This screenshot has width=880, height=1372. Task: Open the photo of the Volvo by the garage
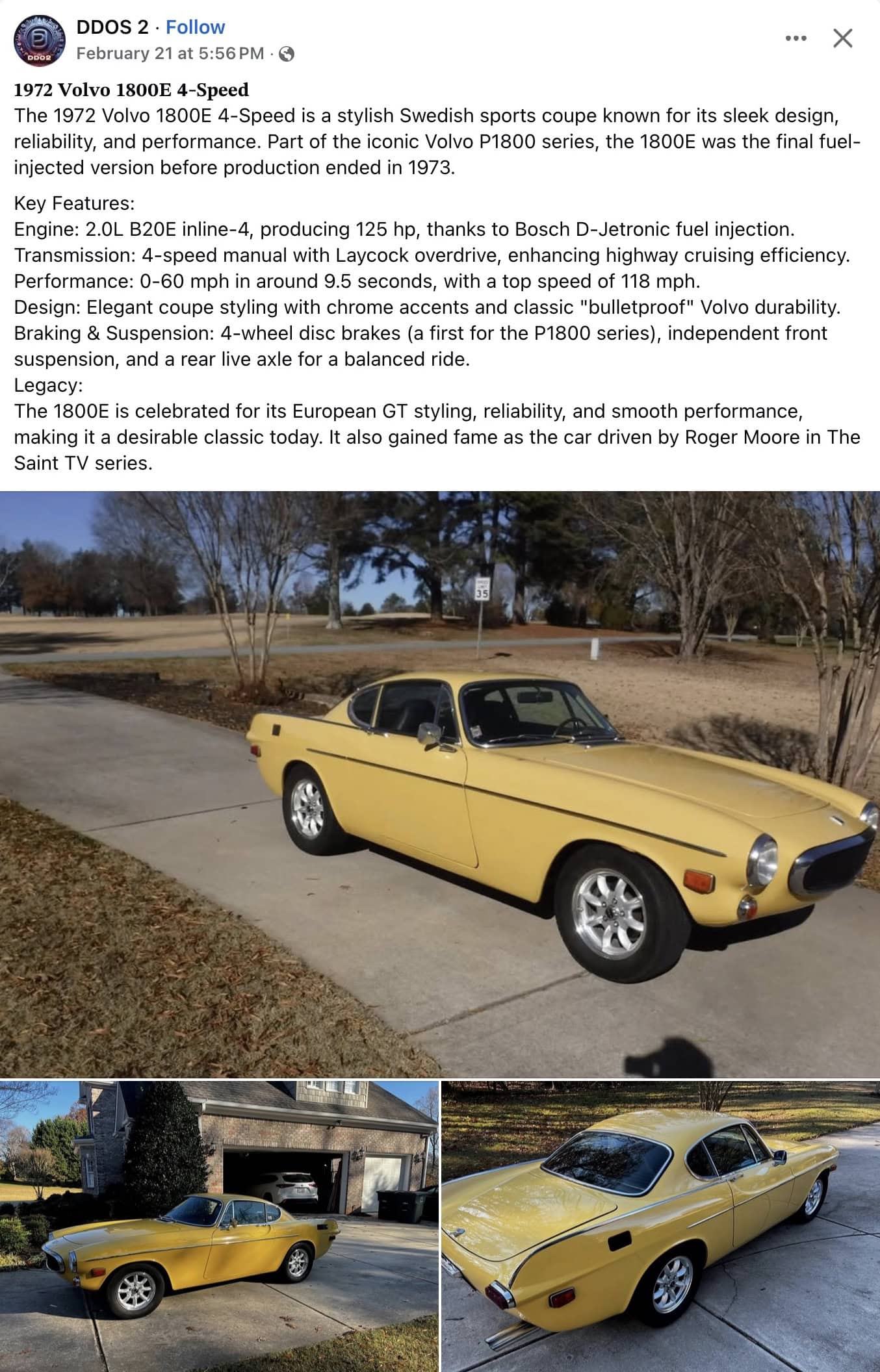218,1225
